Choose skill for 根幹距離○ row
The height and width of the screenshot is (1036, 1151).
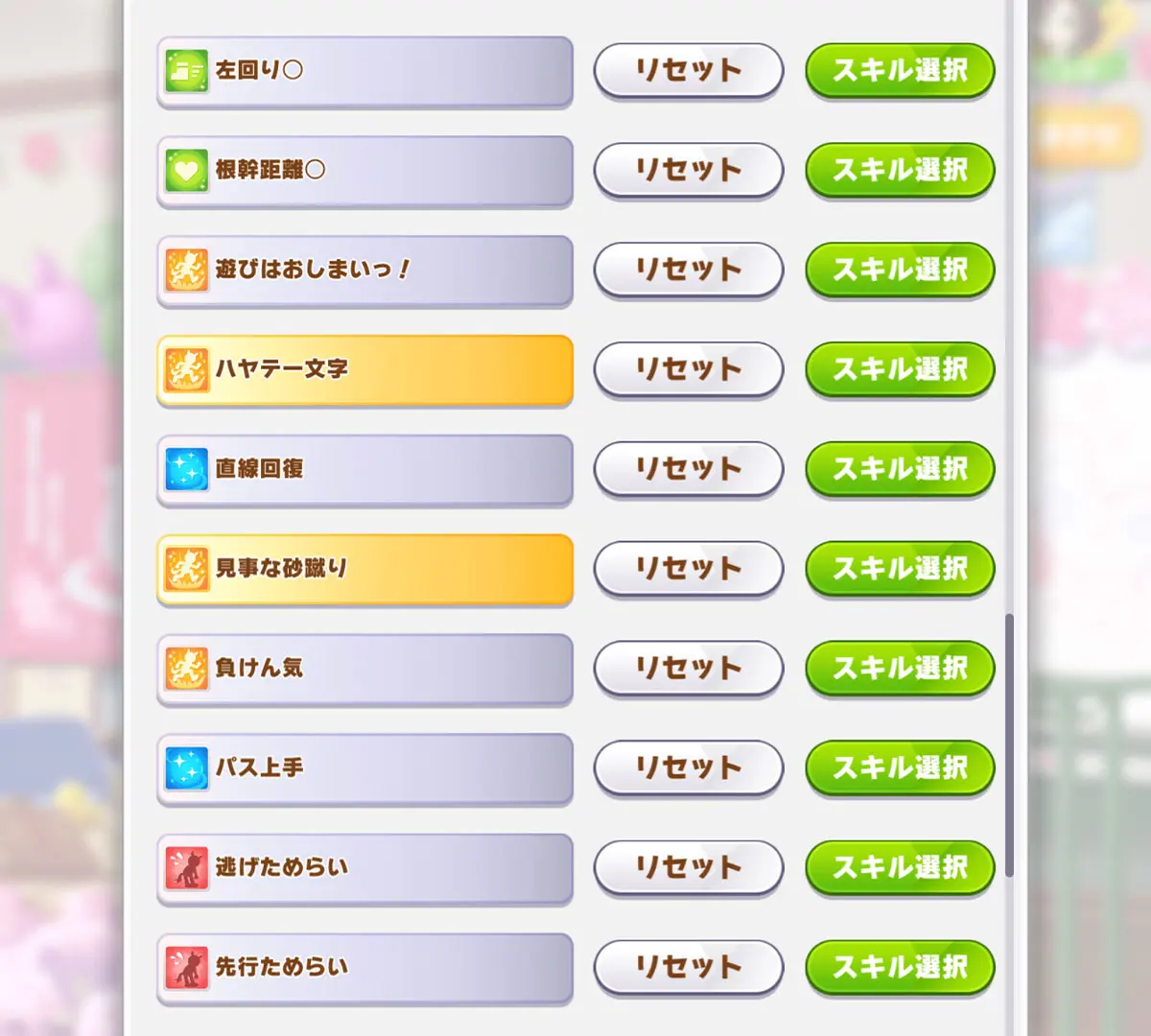900,170
